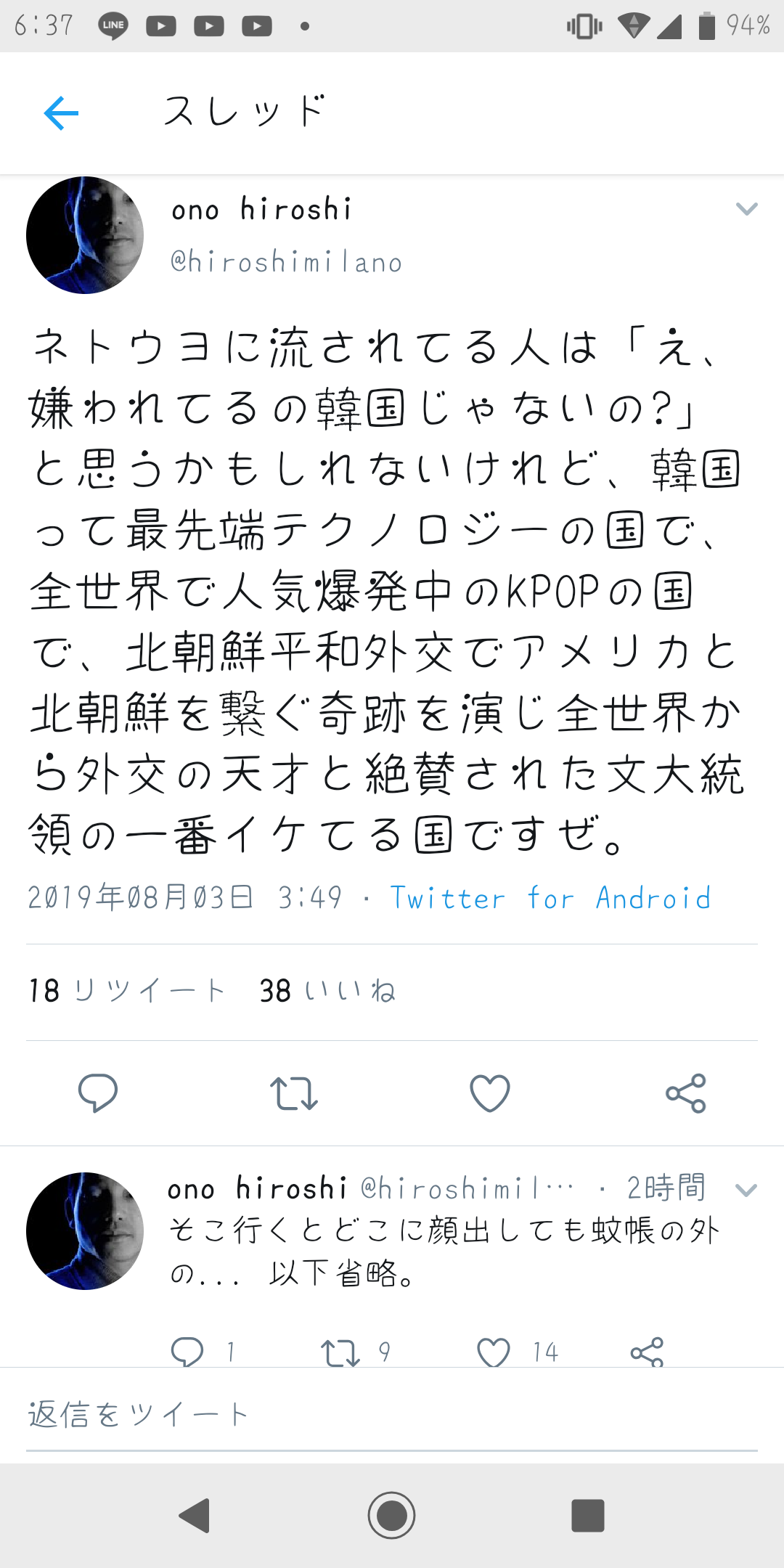Open the reply tweet from 2時間 ago
Viewport: 784px width, 1568px height.
point(443,1252)
